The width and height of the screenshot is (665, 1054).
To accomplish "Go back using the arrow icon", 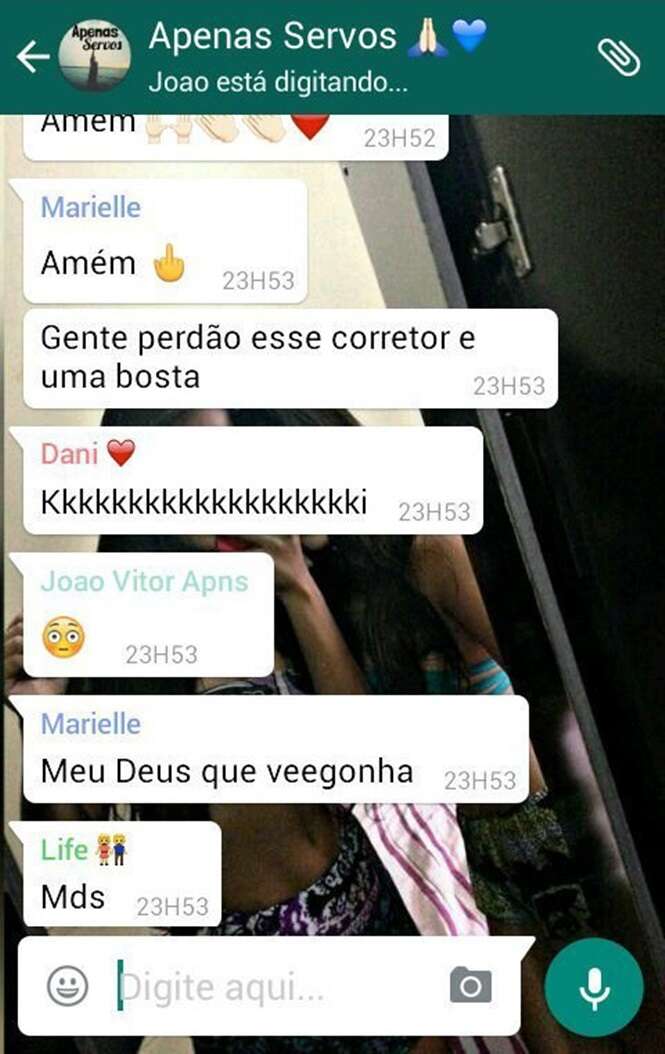I will pyautogui.click(x=32, y=57).
